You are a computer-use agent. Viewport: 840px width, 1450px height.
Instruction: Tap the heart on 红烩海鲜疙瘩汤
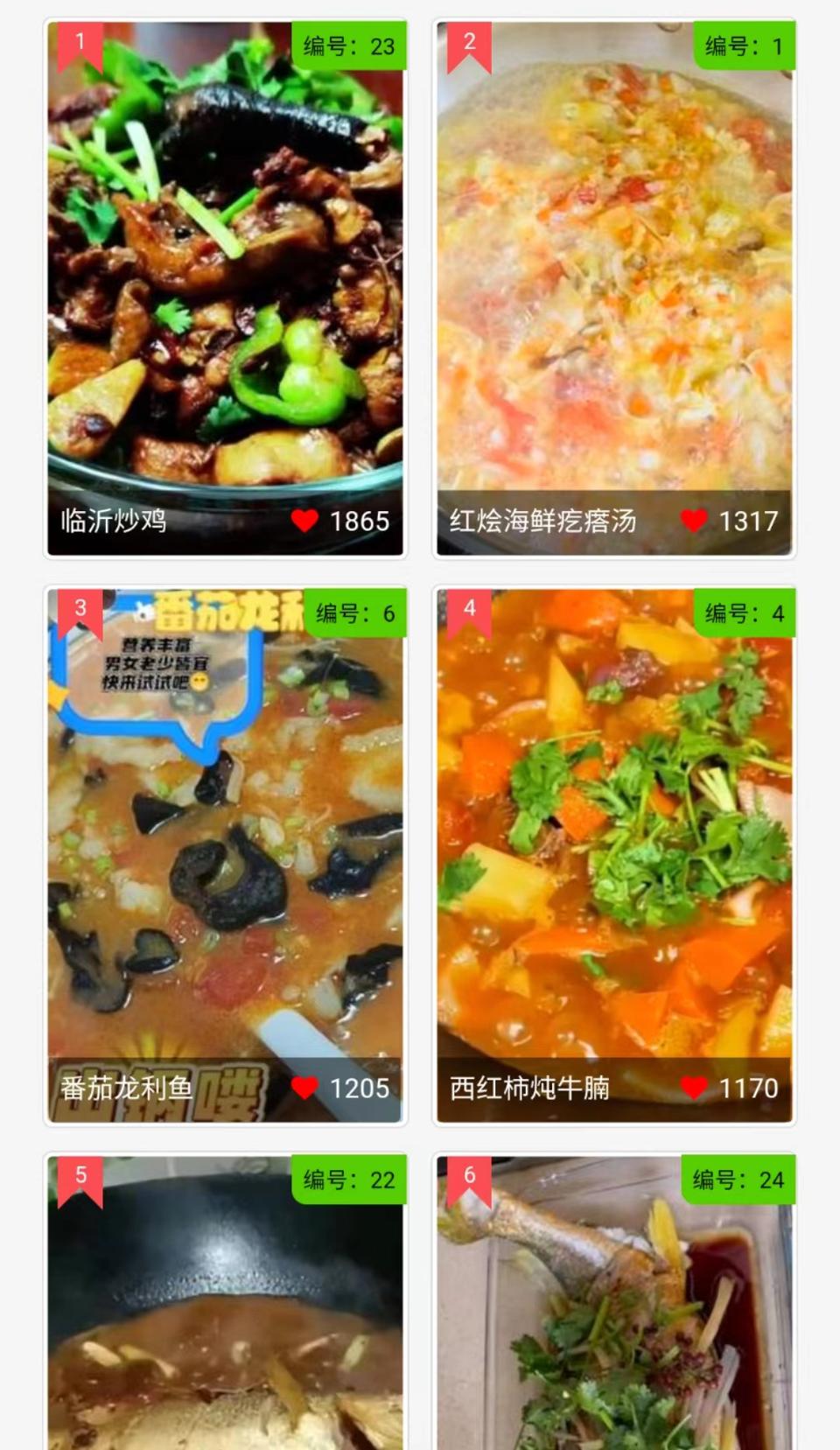(x=694, y=521)
